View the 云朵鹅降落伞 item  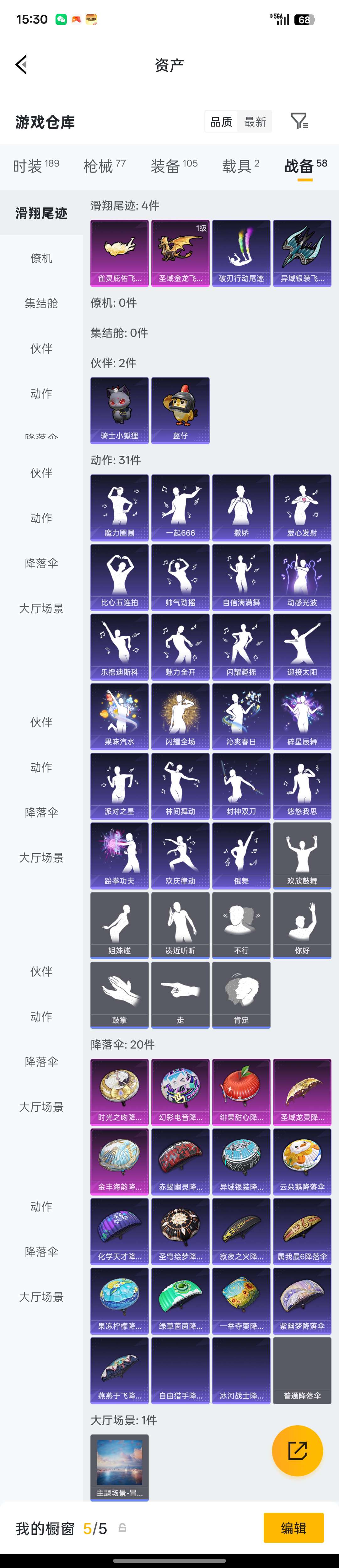click(302, 1161)
